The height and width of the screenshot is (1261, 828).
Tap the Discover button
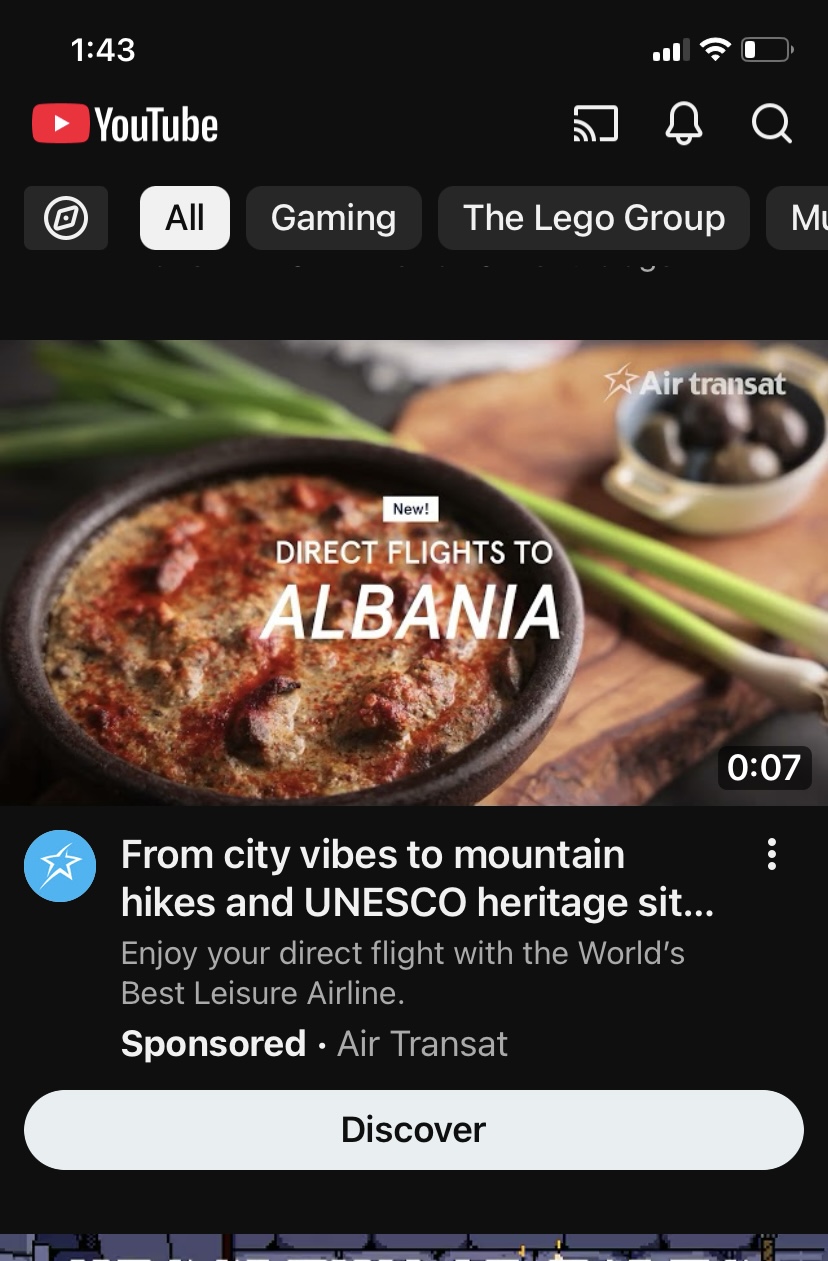coord(414,1129)
